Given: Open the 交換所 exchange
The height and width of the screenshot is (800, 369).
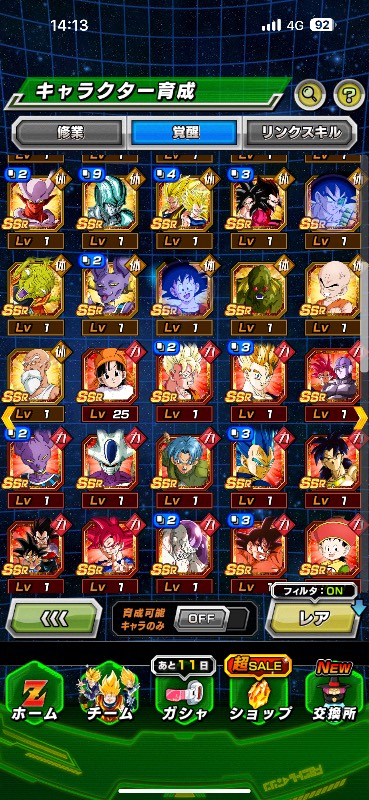Looking at the screenshot, I should pyautogui.click(x=335, y=694).
